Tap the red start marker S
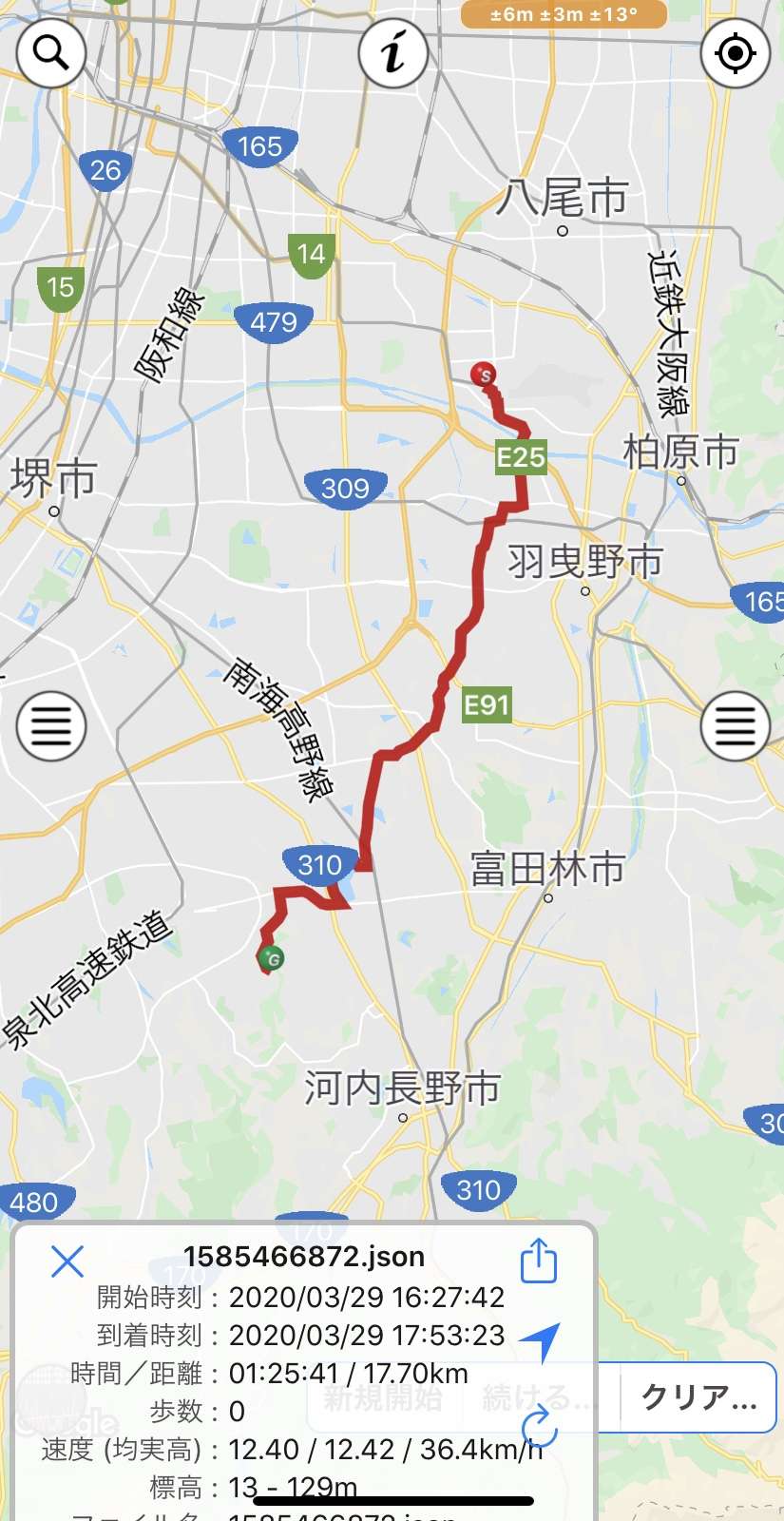 pyautogui.click(x=484, y=375)
